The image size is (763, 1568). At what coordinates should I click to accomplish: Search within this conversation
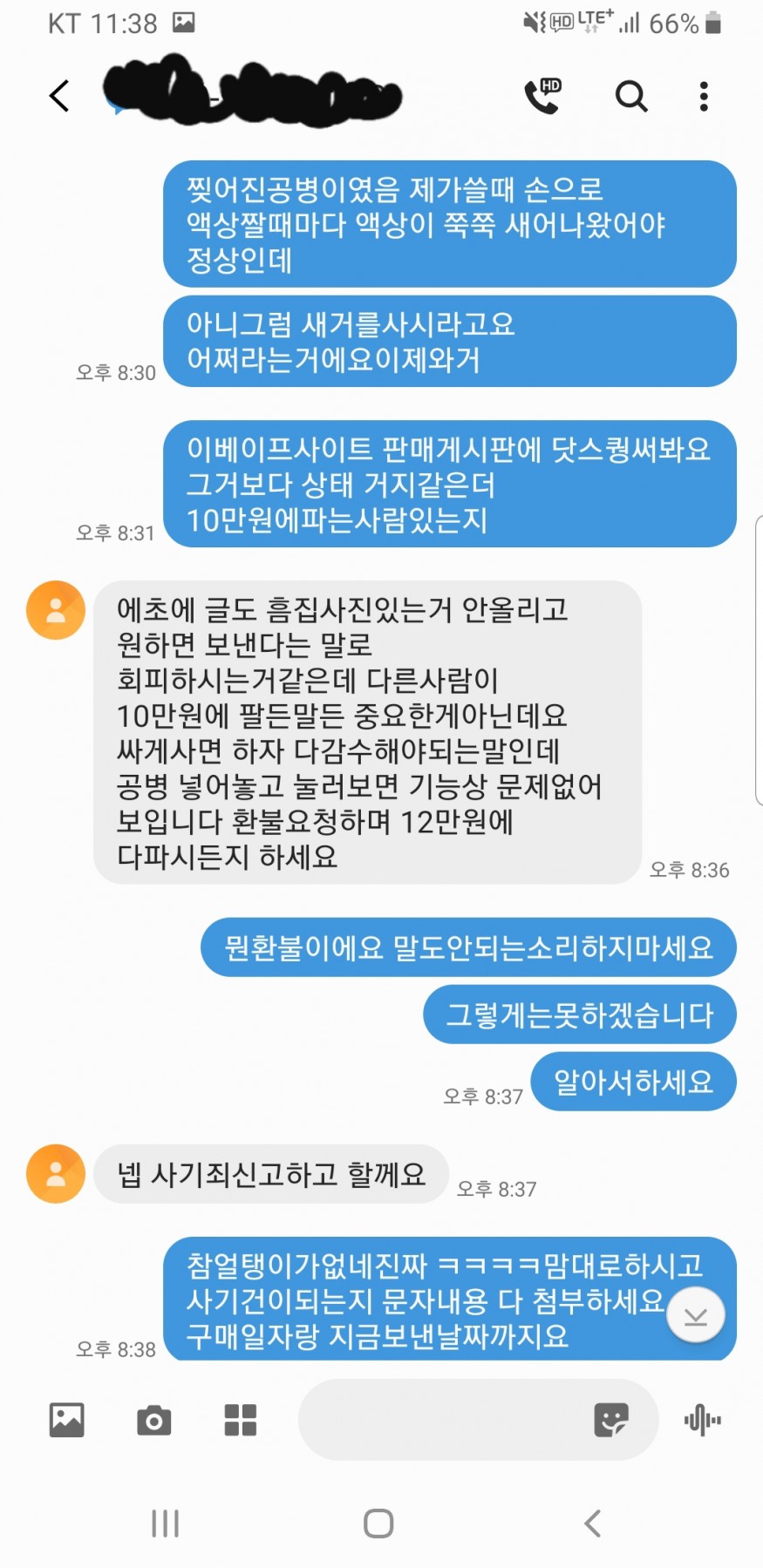click(x=631, y=96)
